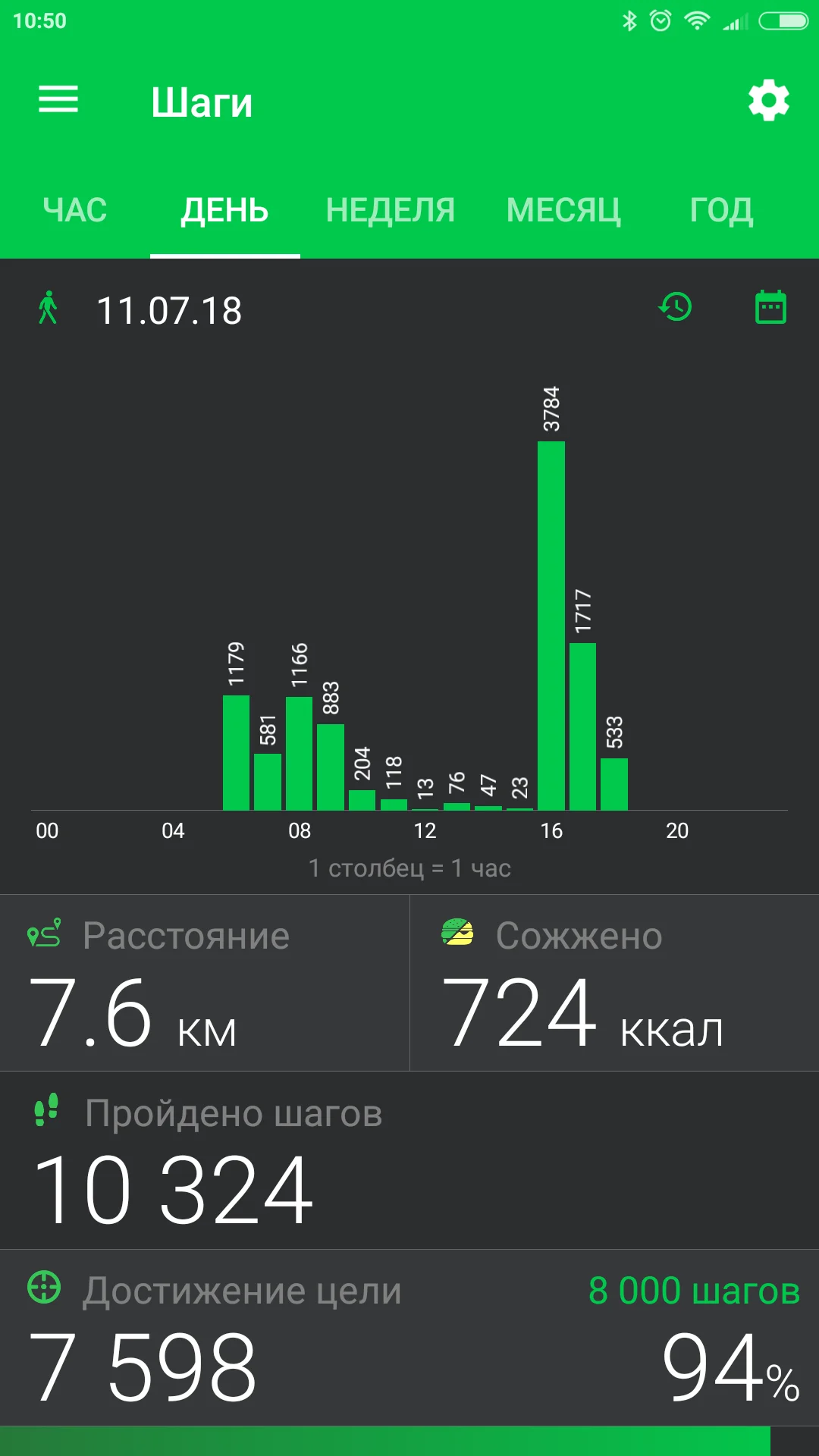Select the ДЕНЬ tab
Screen dimensions: 819x1456
pos(224,210)
